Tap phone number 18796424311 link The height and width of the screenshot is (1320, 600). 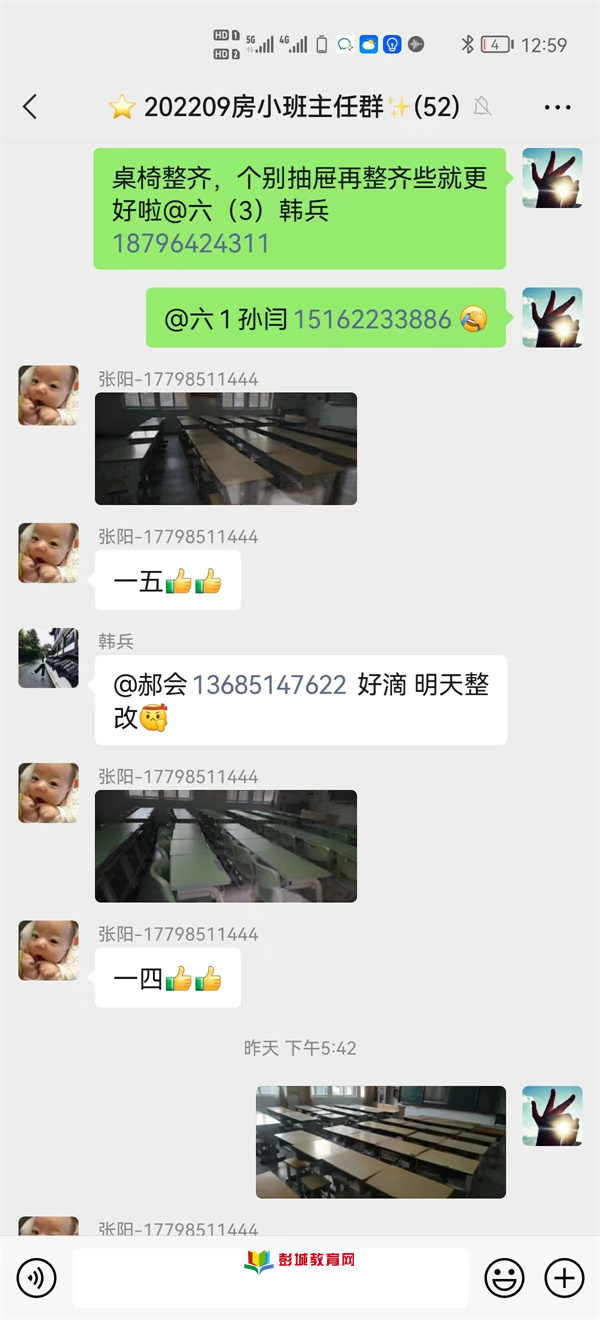(x=191, y=243)
